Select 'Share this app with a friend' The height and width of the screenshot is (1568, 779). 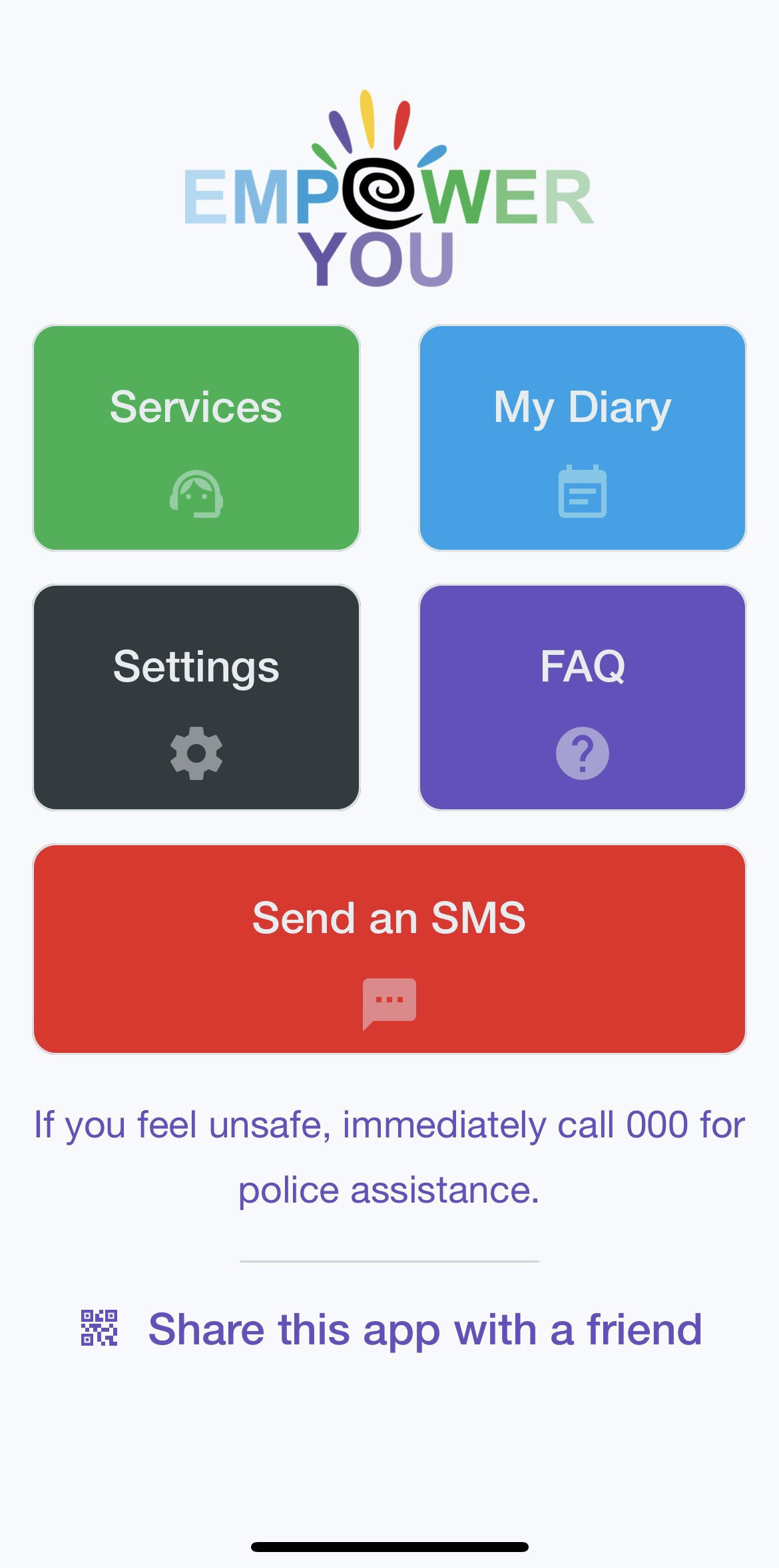click(426, 1328)
